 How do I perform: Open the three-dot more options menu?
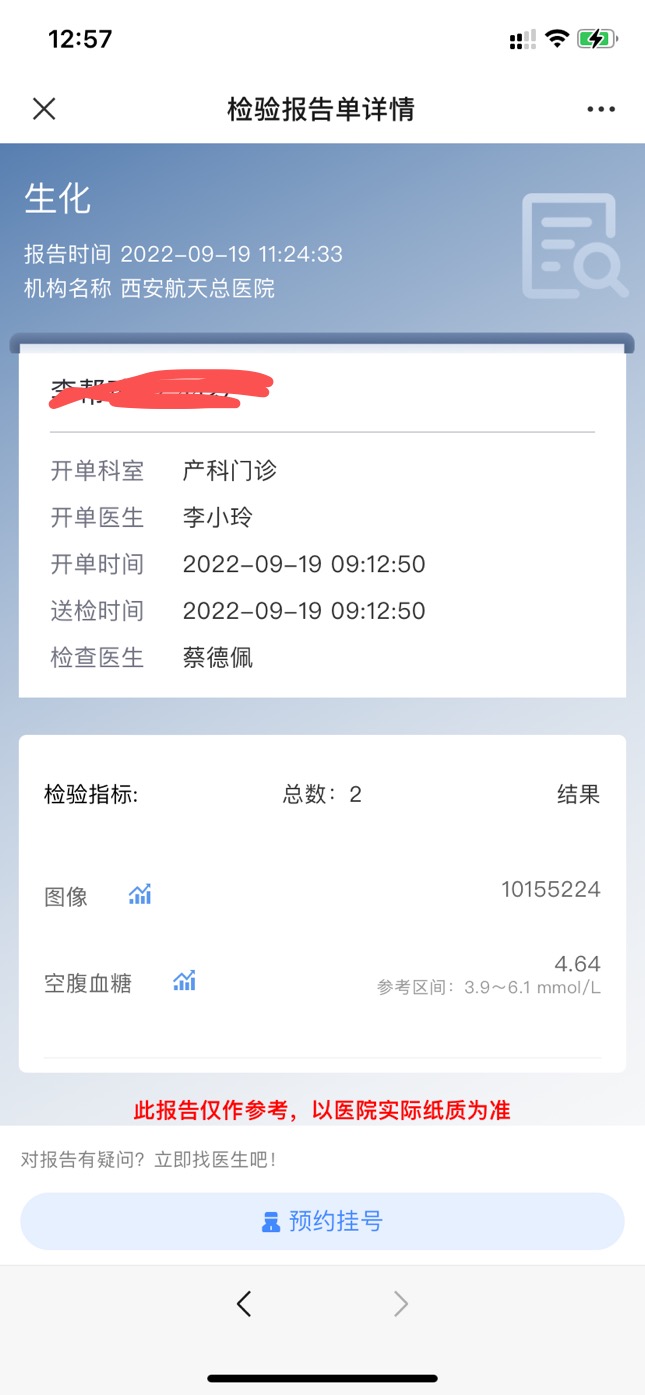click(x=601, y=109)
